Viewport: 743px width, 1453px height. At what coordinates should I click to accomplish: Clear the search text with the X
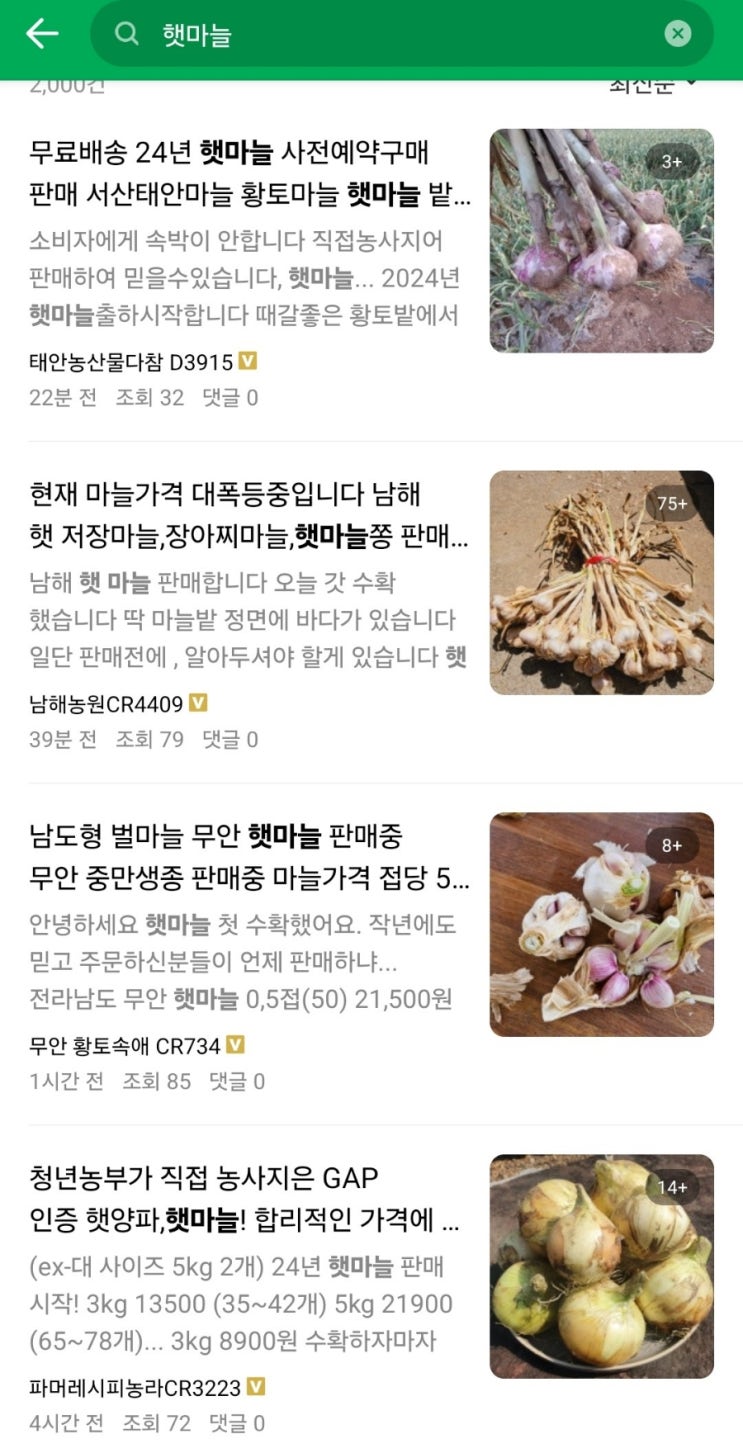click(677, 35)
